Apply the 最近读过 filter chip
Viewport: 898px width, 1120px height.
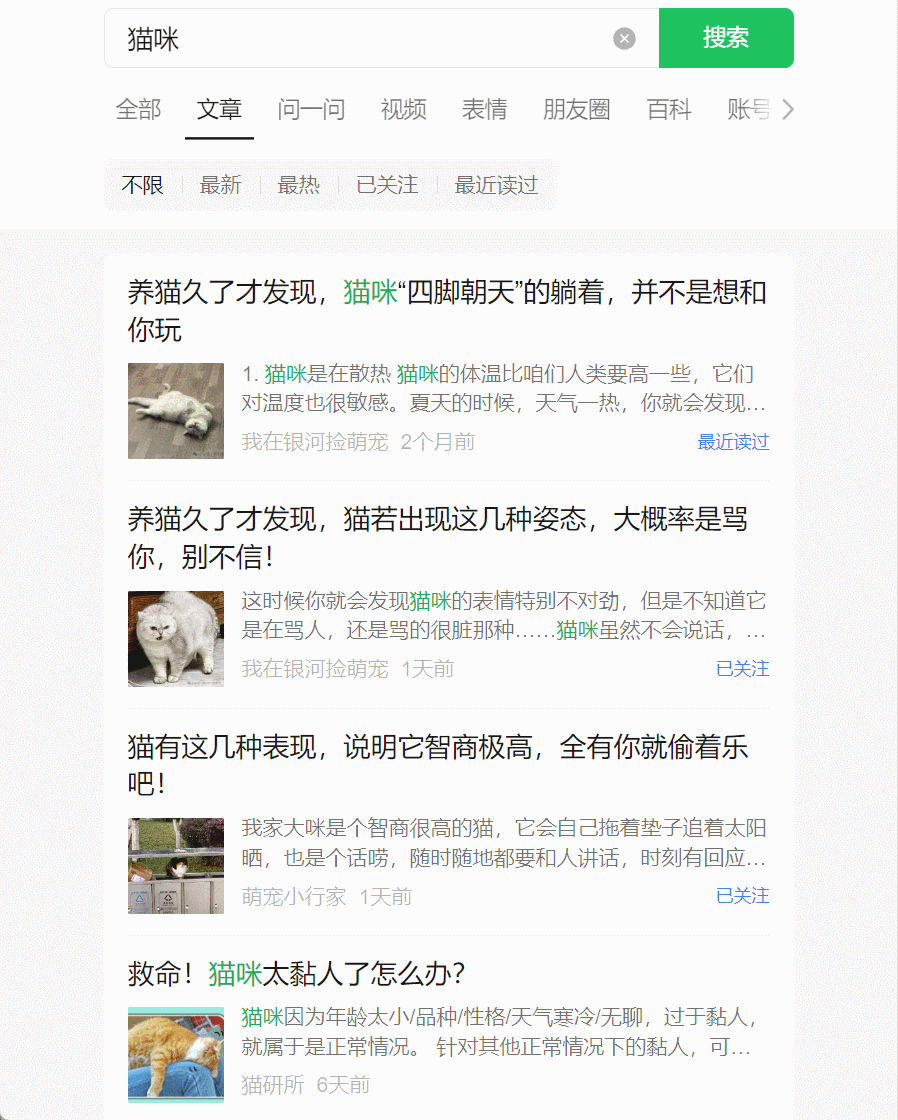(x=496, y=185)
